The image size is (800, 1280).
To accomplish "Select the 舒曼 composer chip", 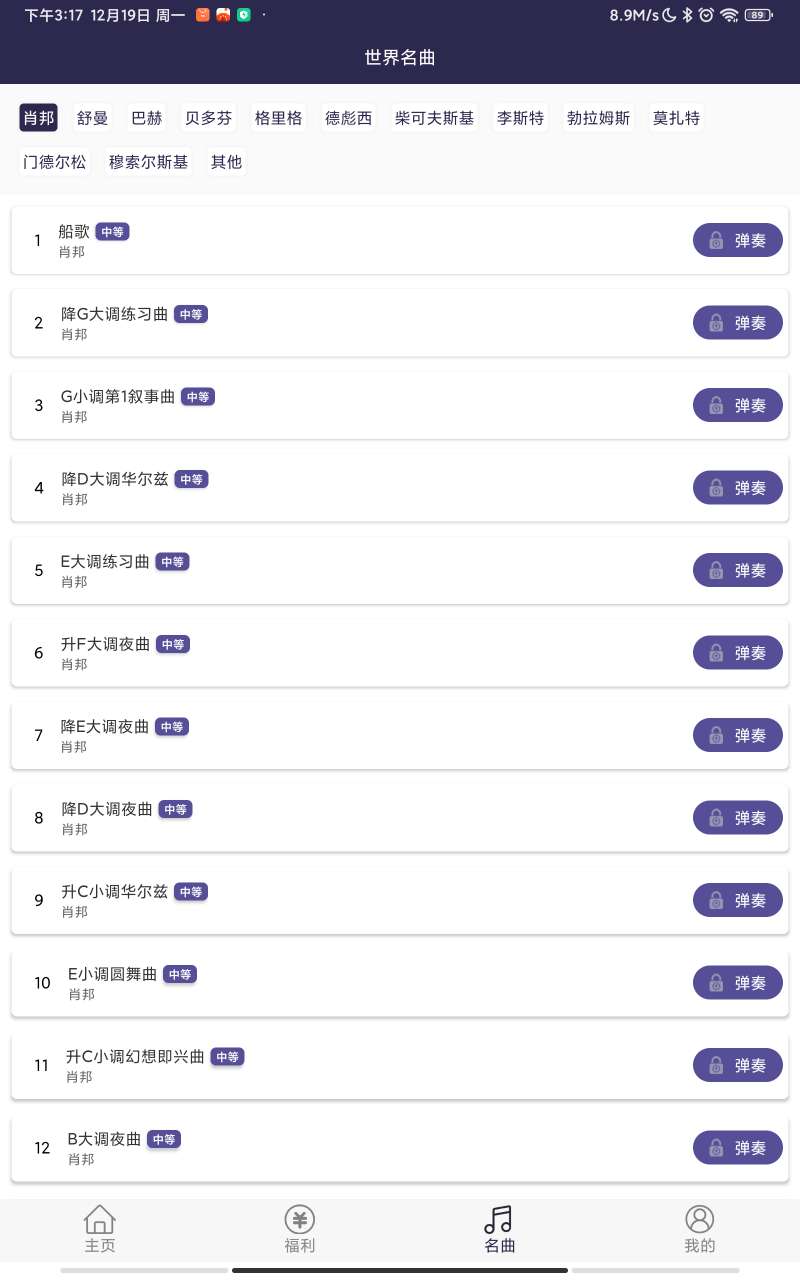I will (x=92, y=118).
